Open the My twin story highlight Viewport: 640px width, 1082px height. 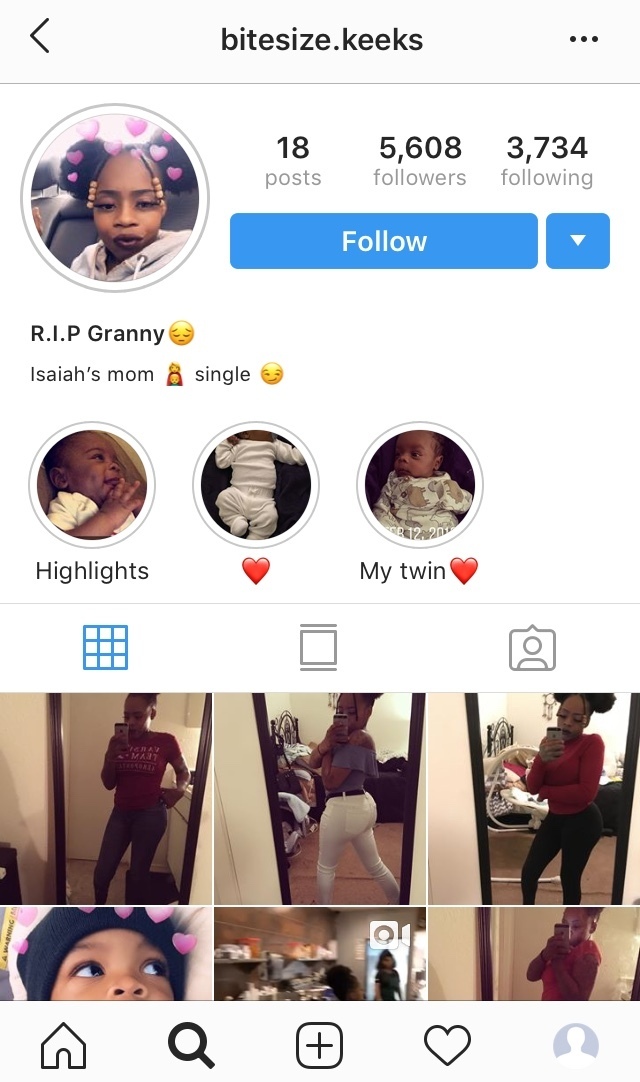pos(420,485)
